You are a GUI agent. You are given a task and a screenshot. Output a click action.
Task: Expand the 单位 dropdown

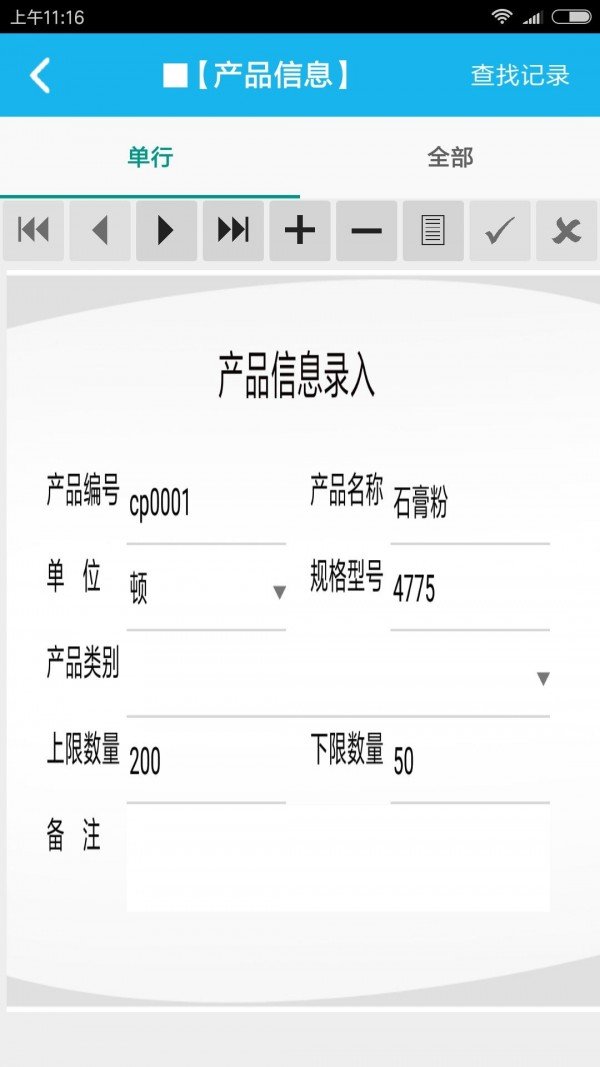(206, 591)
